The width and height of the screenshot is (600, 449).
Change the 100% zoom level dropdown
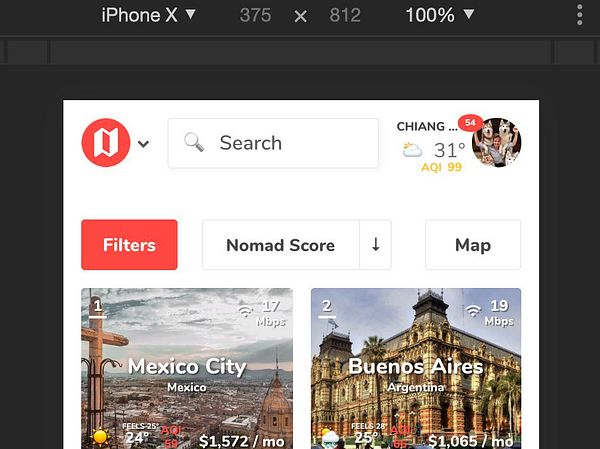click(x=439, y=15)
